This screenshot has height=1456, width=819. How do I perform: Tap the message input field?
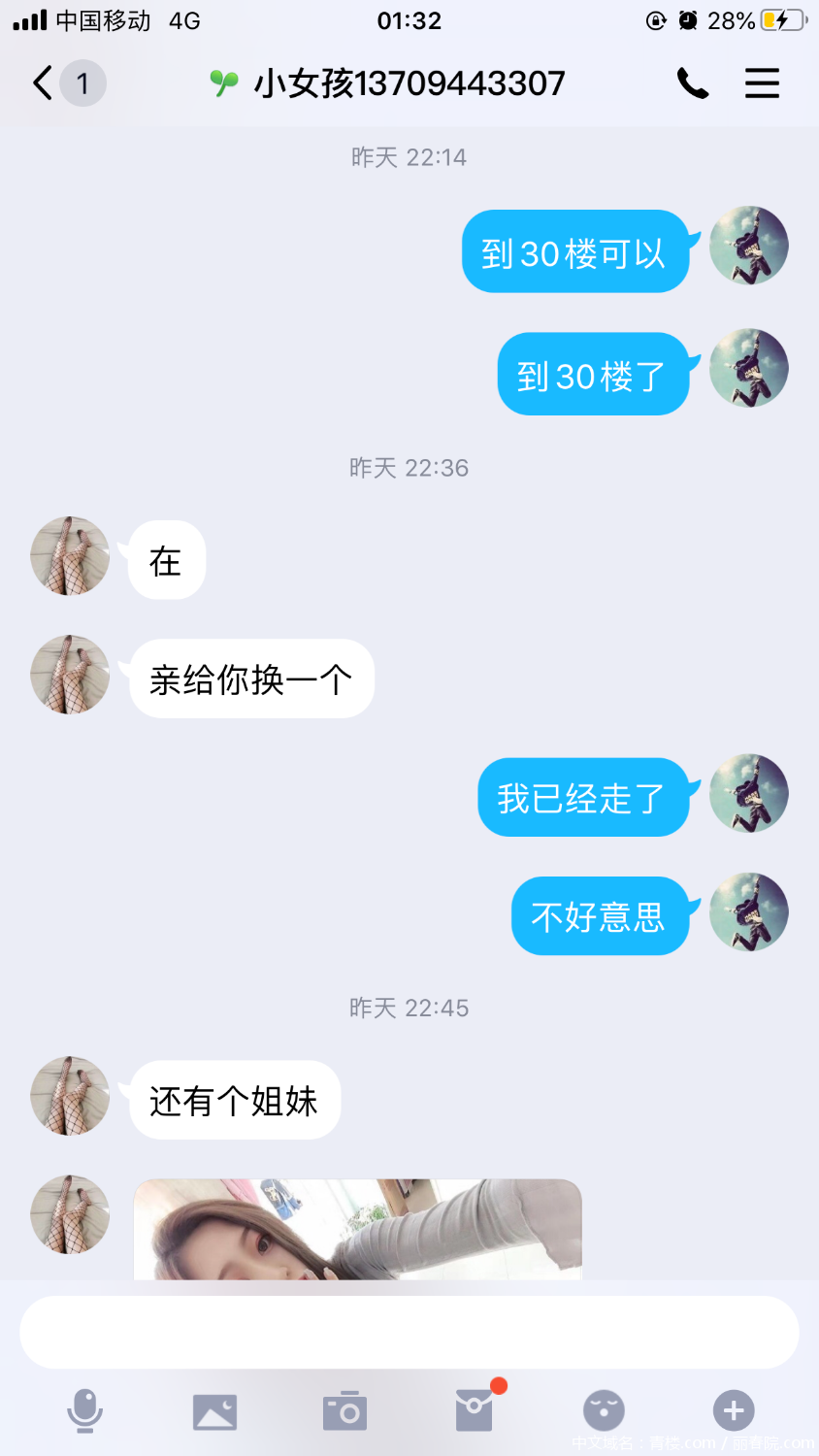409,1332
